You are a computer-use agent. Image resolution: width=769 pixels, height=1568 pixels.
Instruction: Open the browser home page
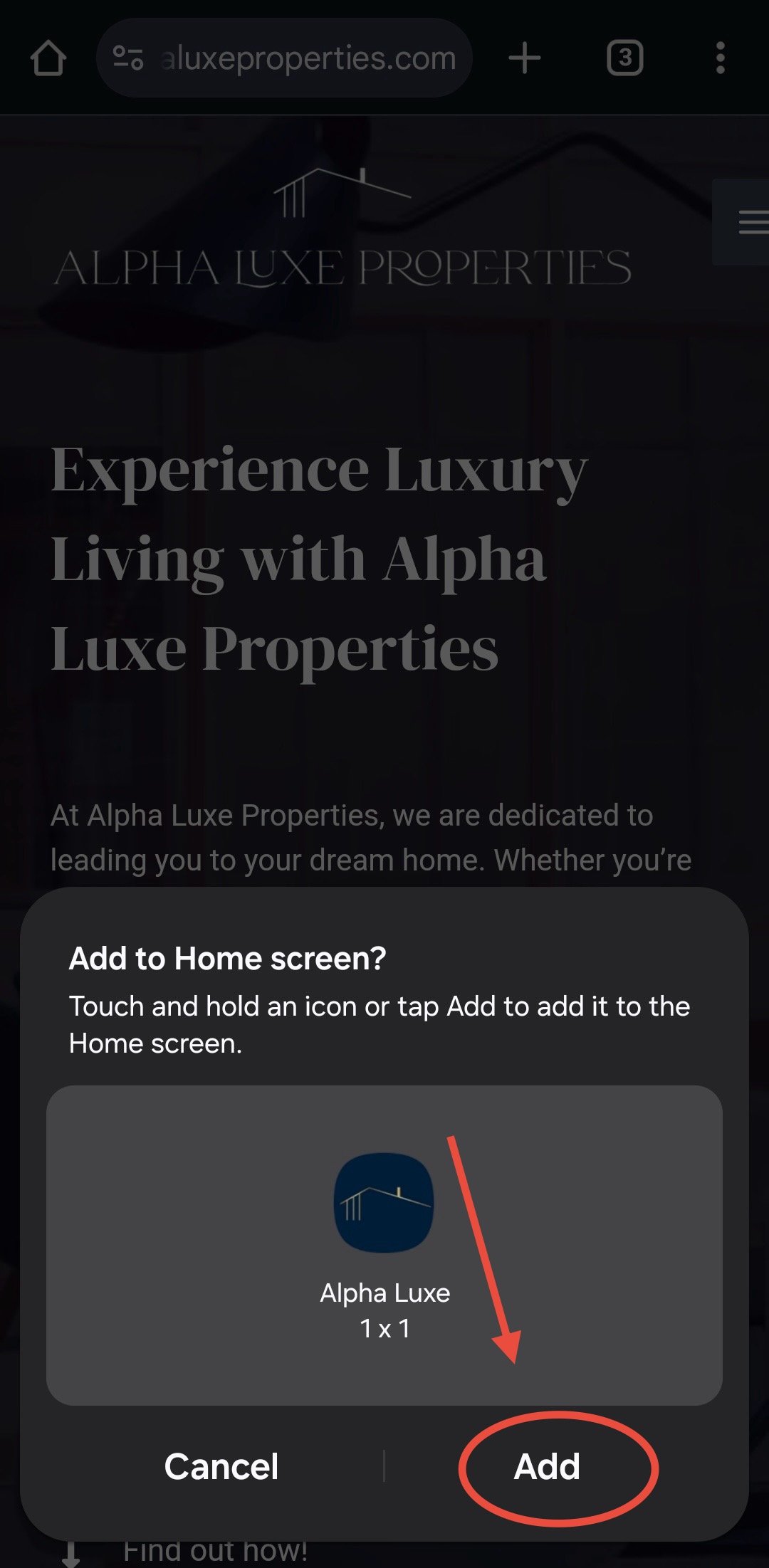[x=48, y=58]
